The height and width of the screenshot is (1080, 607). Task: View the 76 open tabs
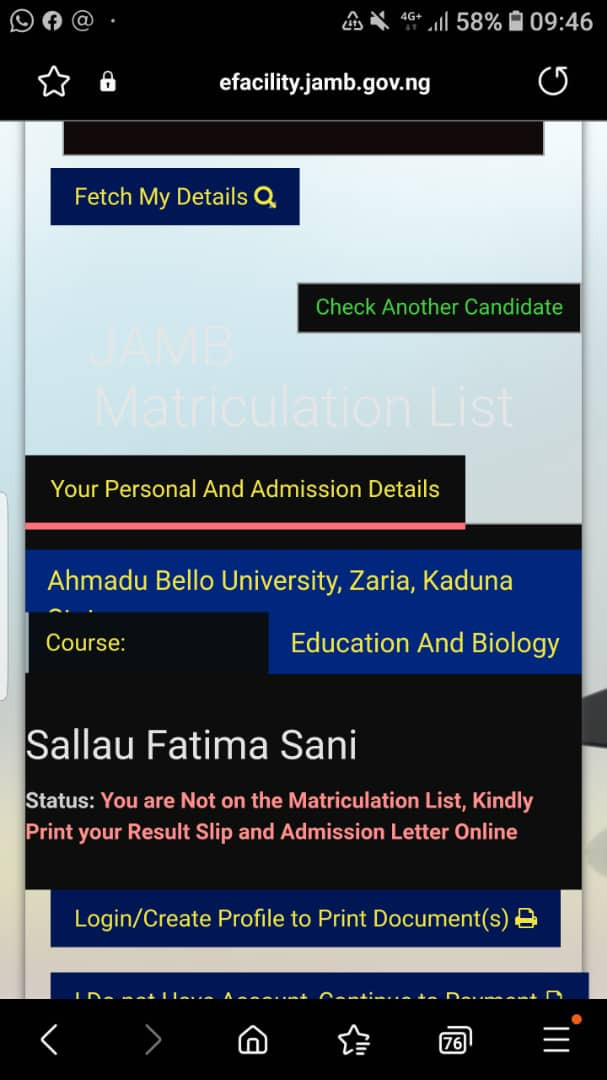coord(455,1041)
